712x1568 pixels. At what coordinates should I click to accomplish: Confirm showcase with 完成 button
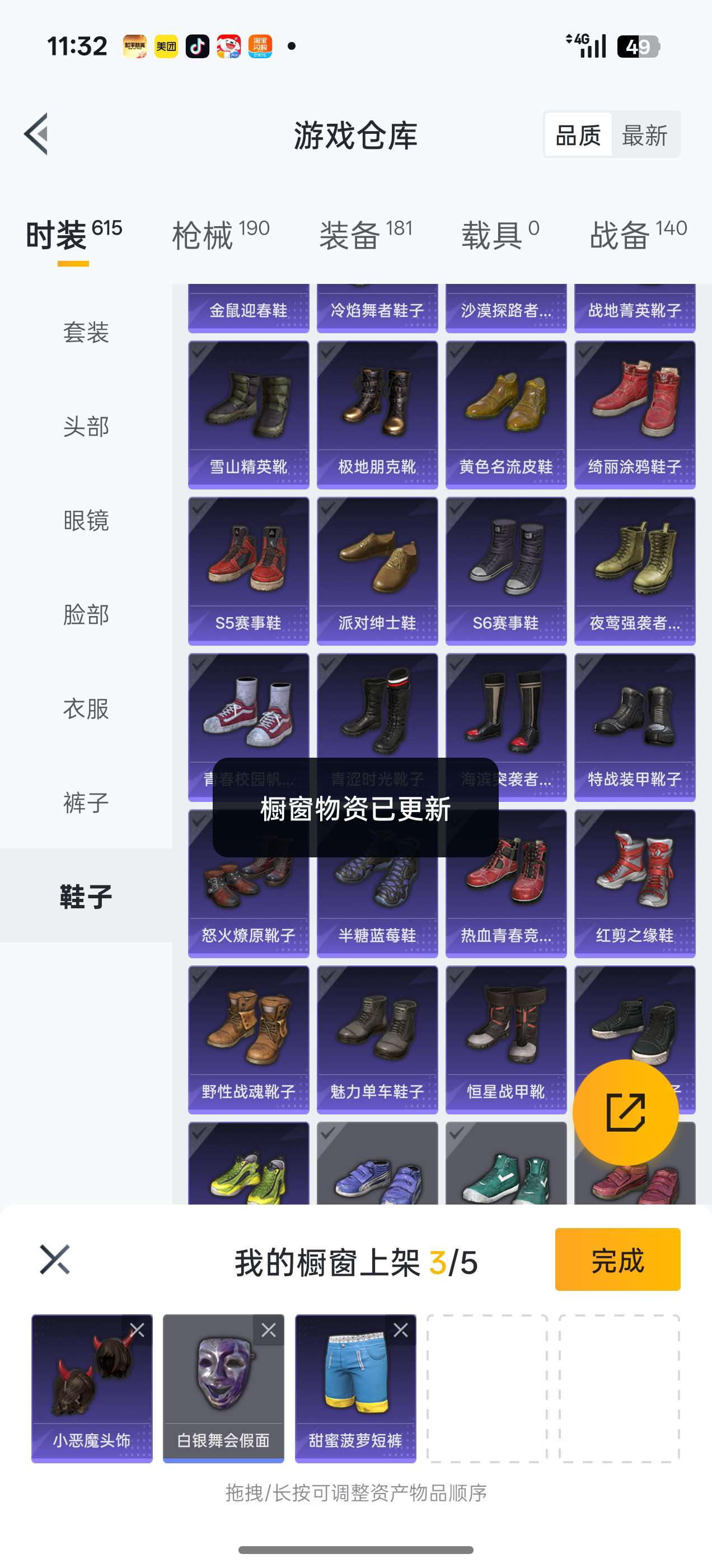tap(617, 1259)
